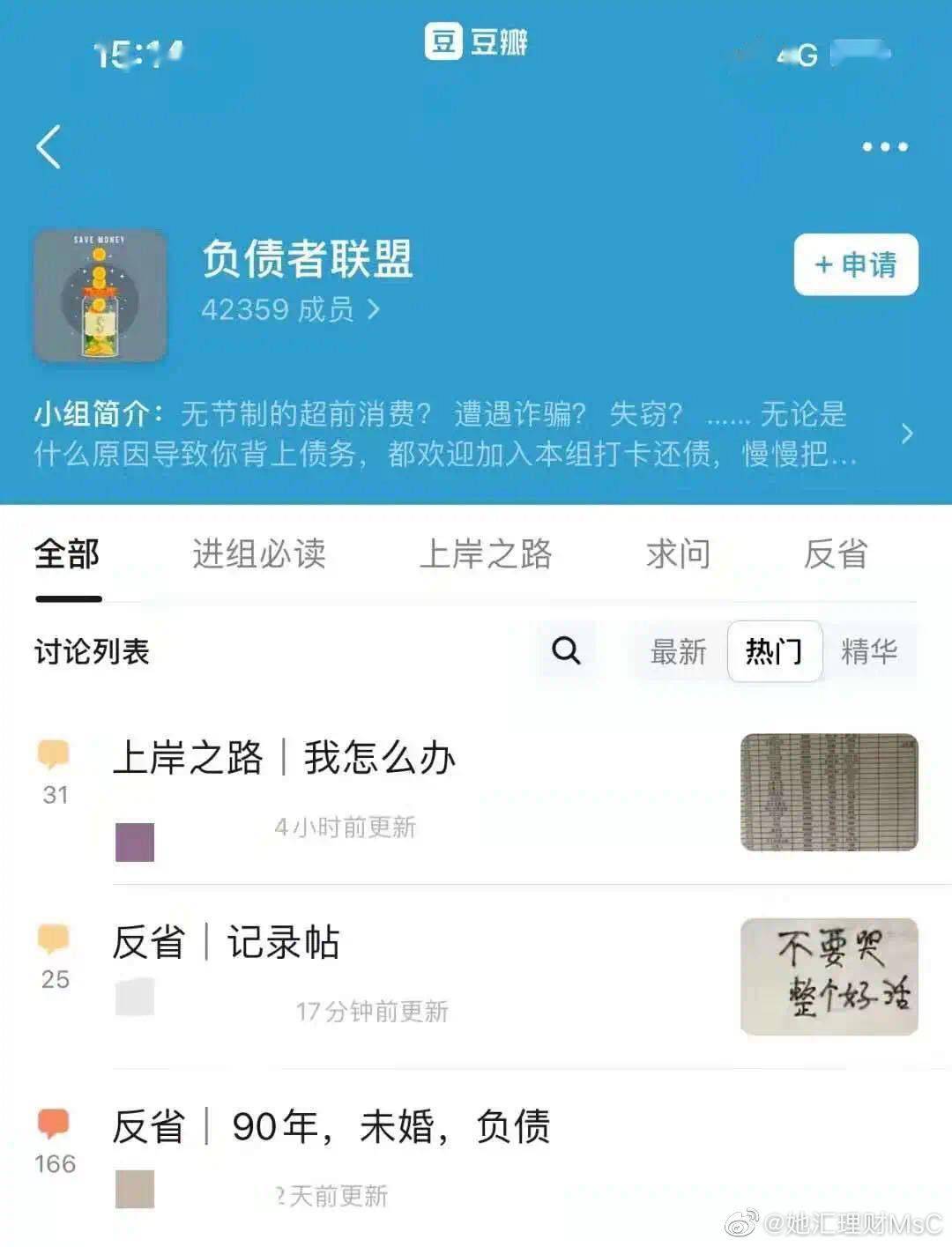This screenshot has height=1247, width=952.
Task: Open the post 我怎么办
Action: pyautogui.click(x=379, y=758)
